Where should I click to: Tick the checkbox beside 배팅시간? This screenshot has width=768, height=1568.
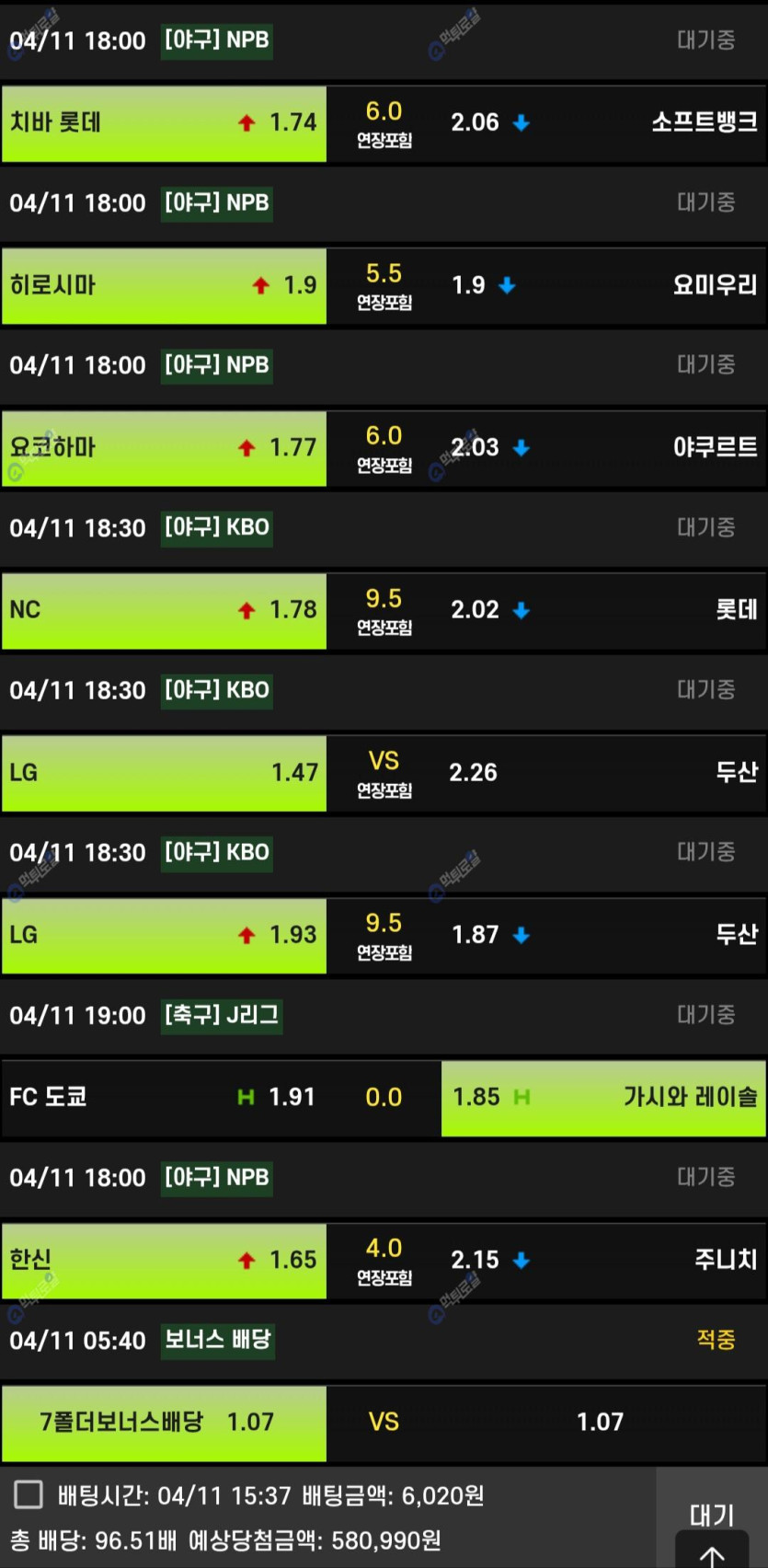pyautogui.click(x=29, y=1495)
